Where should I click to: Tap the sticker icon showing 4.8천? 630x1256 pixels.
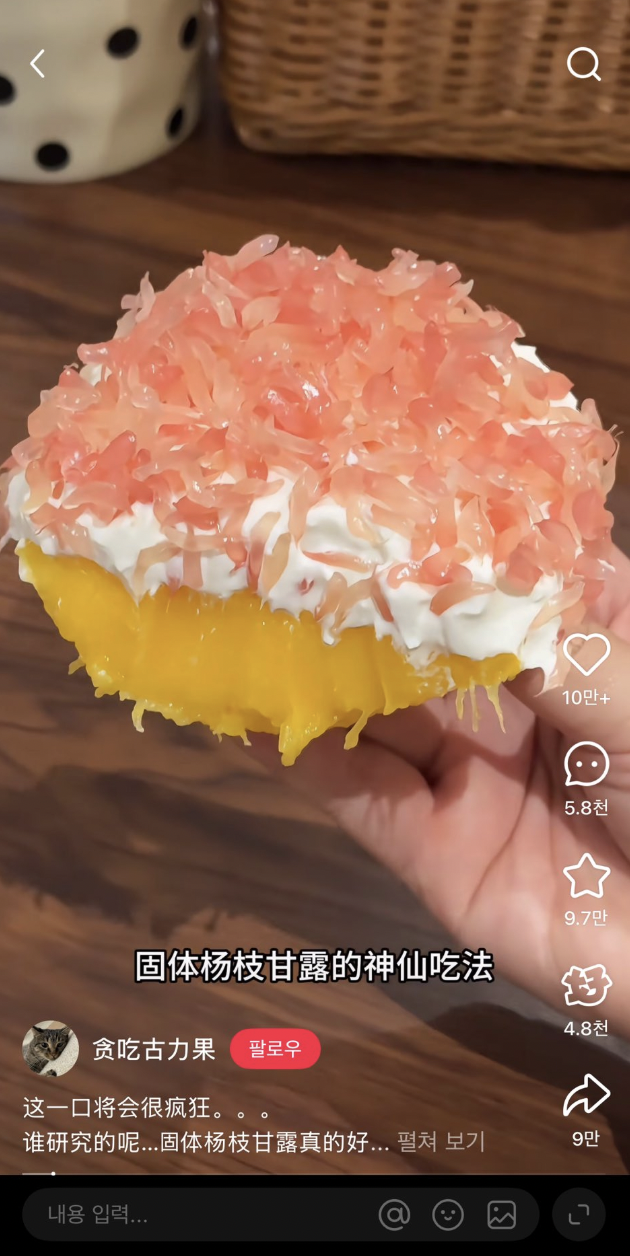click(x=586, y=986)
